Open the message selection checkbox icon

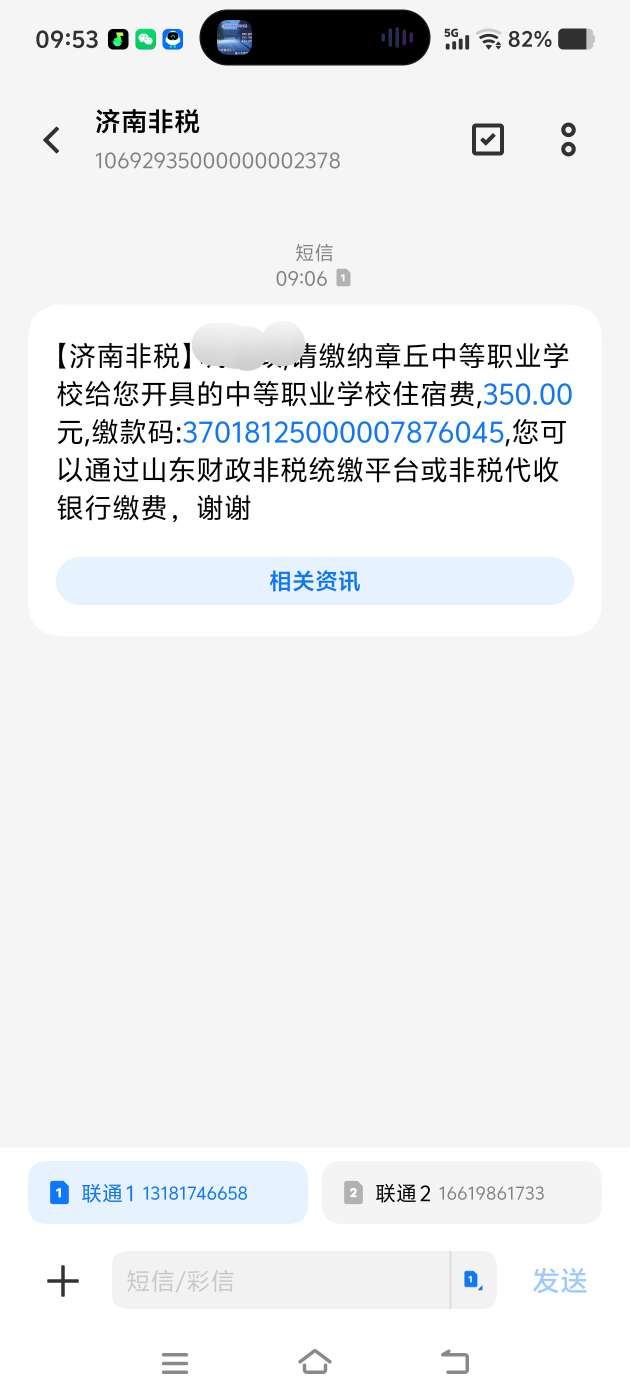click(x=488, y=140)
